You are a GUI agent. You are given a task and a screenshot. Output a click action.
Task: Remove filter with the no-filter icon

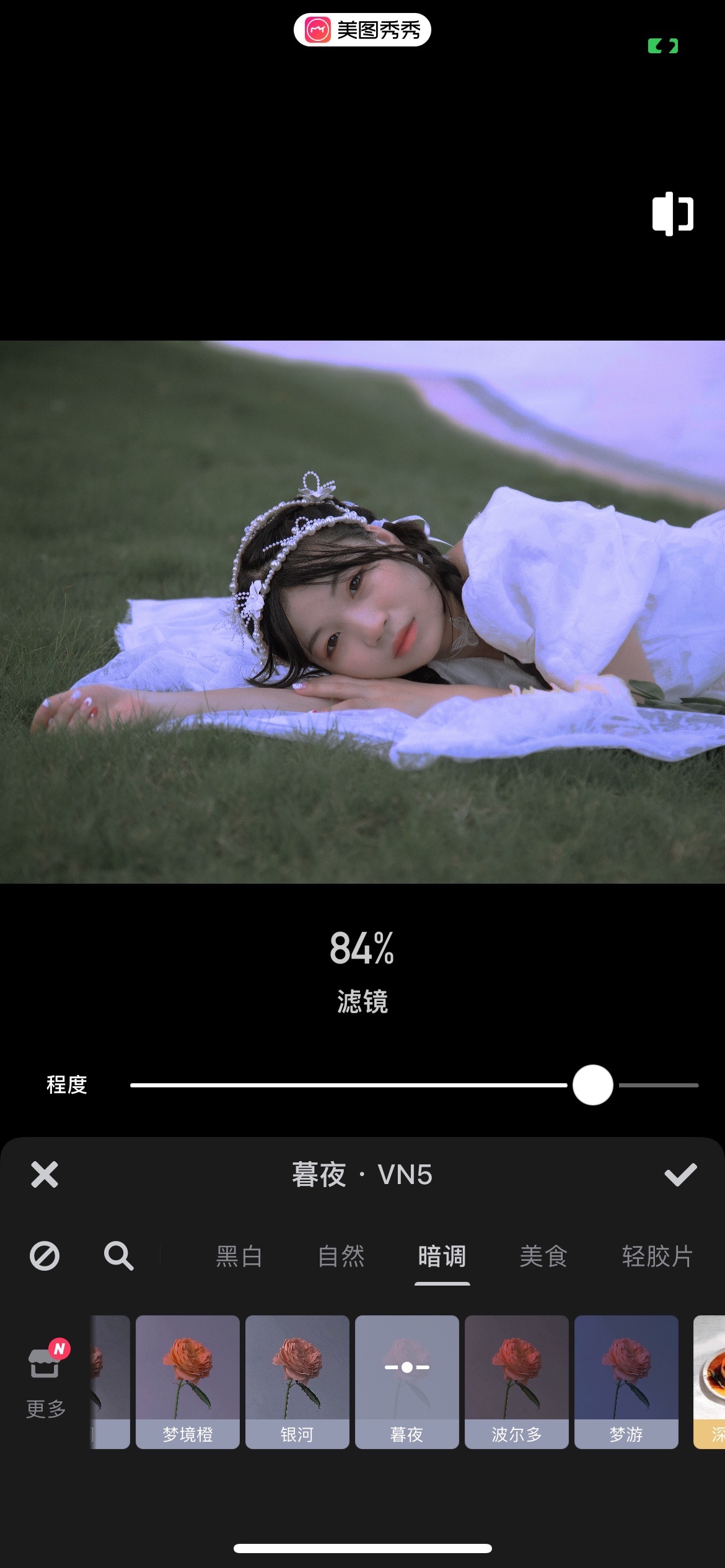point(45,1256)
